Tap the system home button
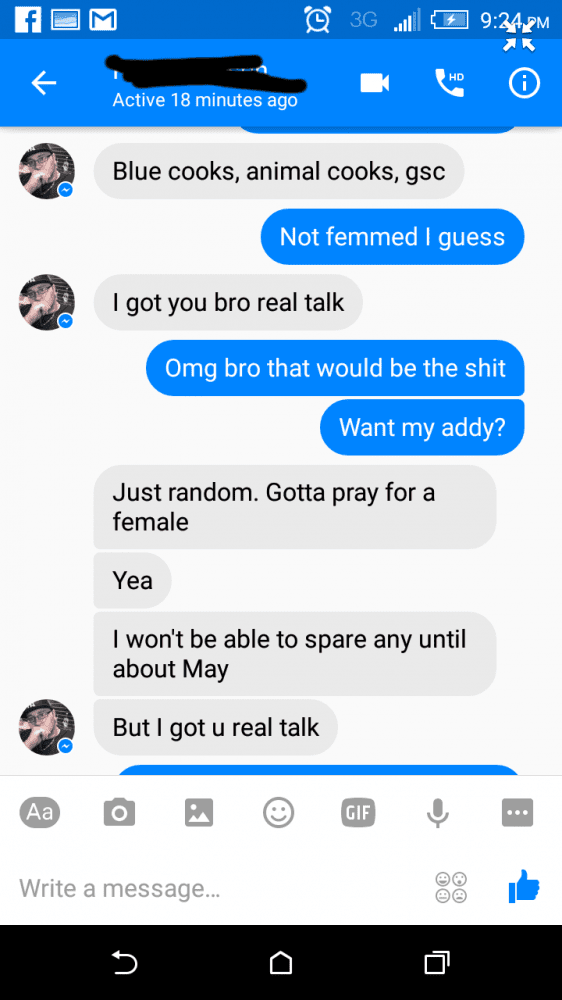This screenshot has height=1000, width=562. [x=281, y=962]
